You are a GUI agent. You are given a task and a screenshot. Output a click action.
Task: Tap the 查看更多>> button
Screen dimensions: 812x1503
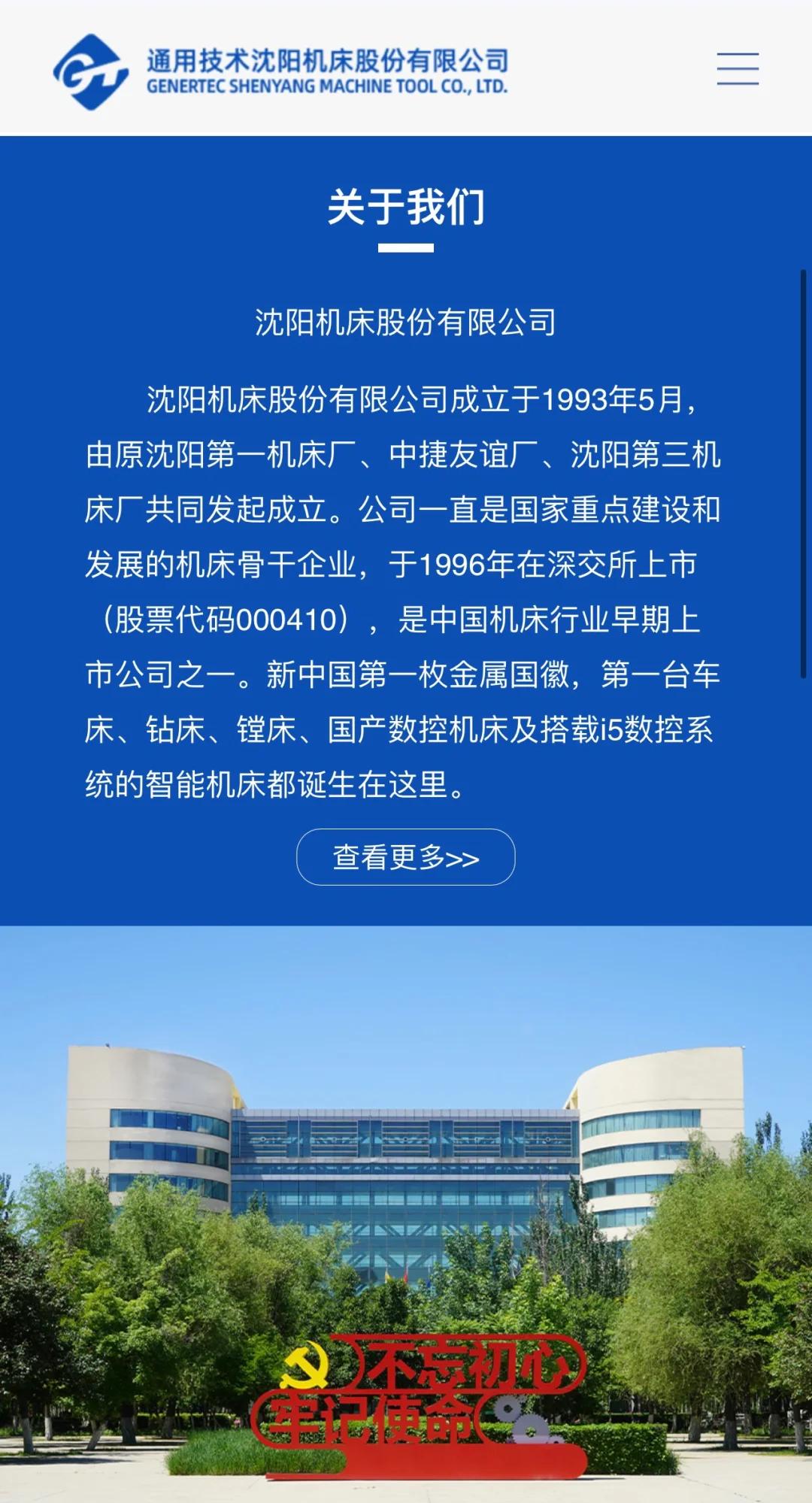pos(406,856)
